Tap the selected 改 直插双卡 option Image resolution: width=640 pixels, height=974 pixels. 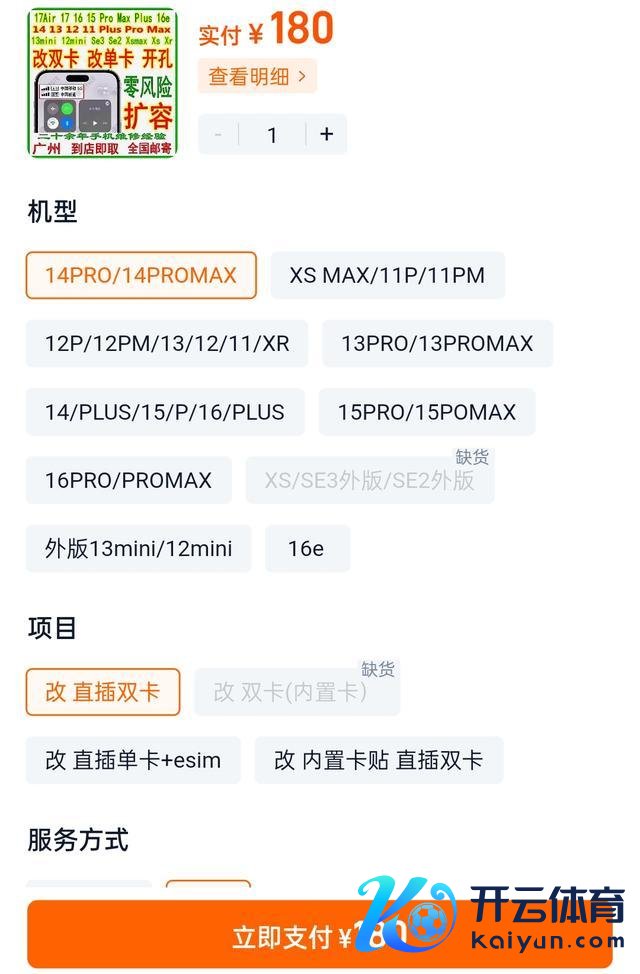pyautogui.click(x=103, y=692)
